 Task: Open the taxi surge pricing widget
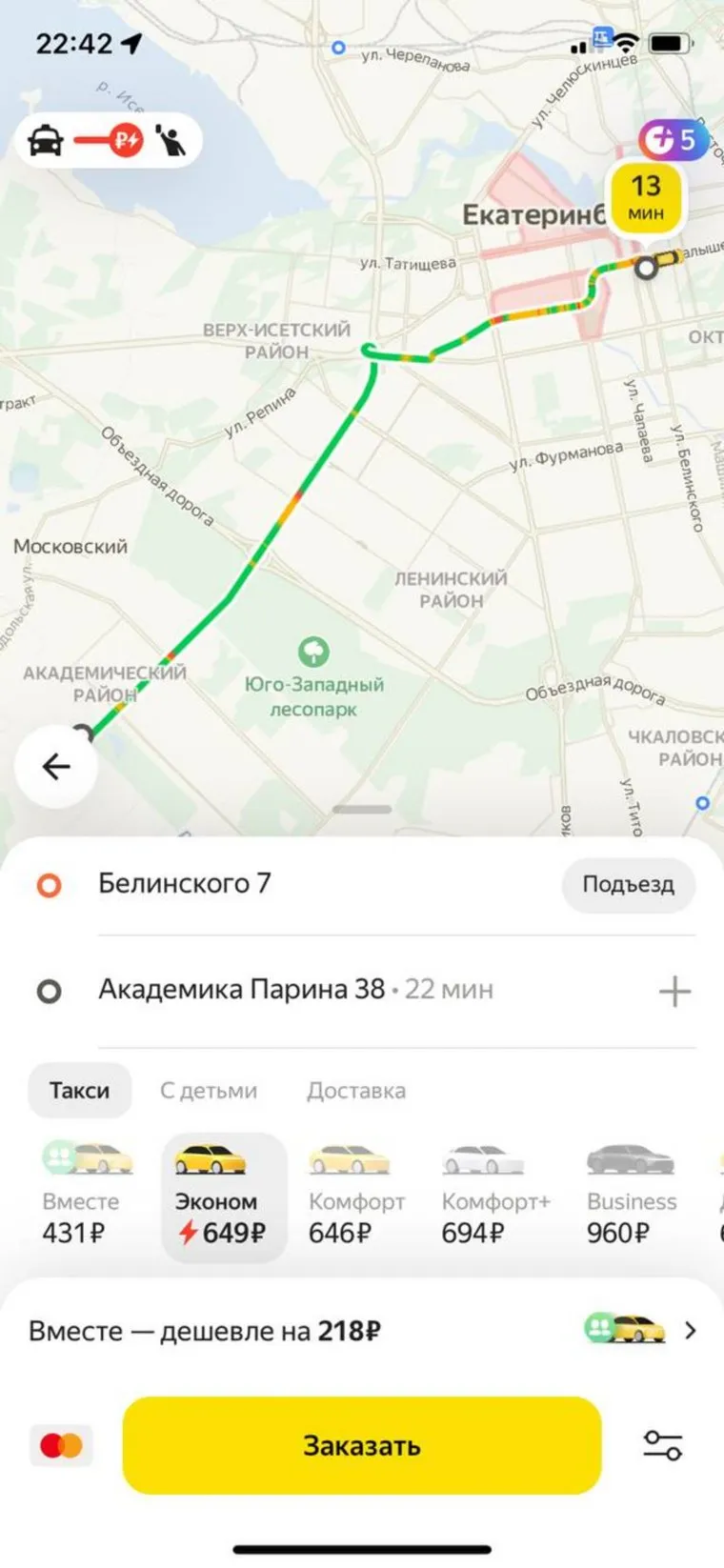[108, 141]
